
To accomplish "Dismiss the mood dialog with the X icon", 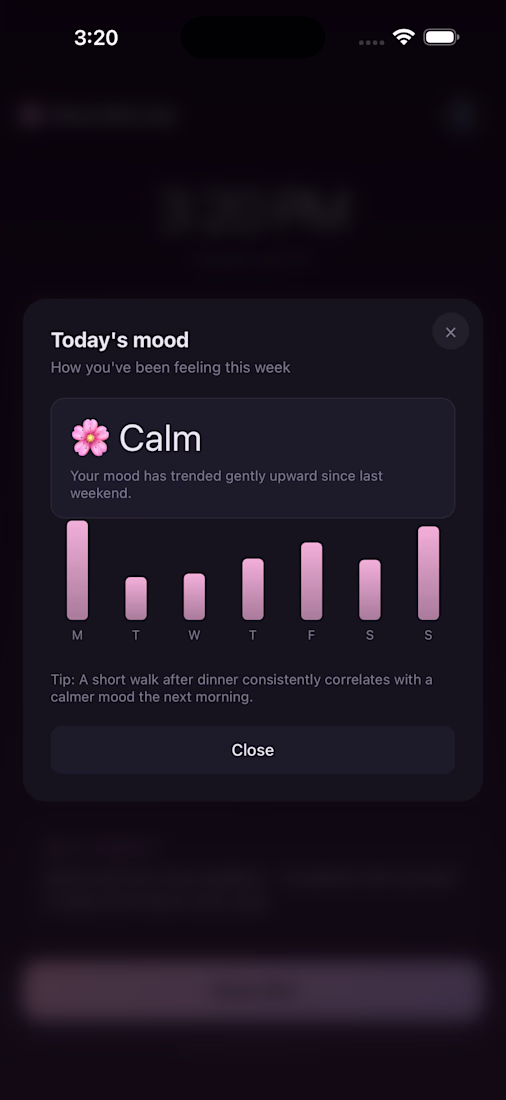I will coord(451,332).
